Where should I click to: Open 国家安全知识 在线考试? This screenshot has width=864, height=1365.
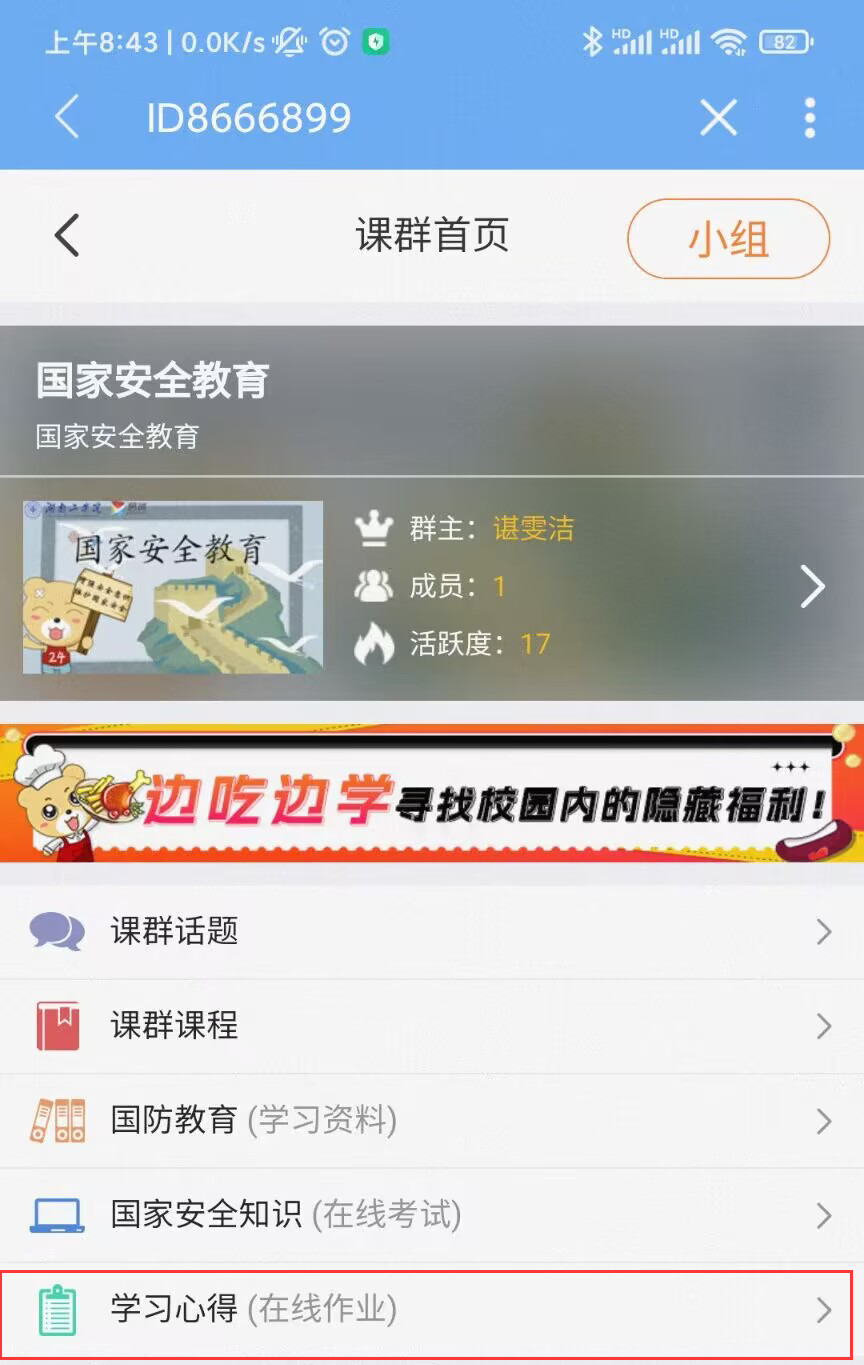pos(432,1215)
